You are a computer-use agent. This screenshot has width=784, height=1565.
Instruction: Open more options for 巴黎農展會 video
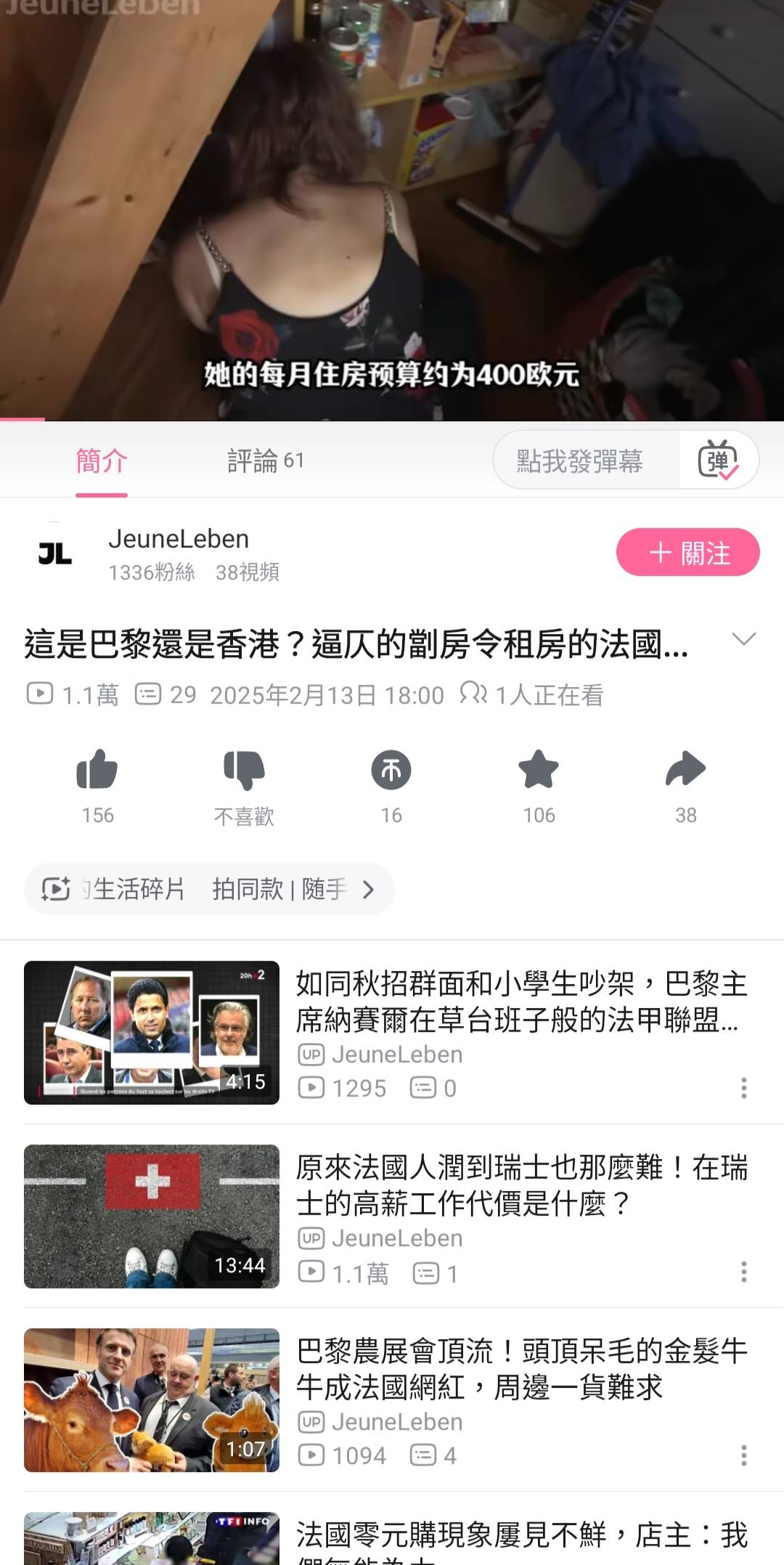coord(743,1455)
